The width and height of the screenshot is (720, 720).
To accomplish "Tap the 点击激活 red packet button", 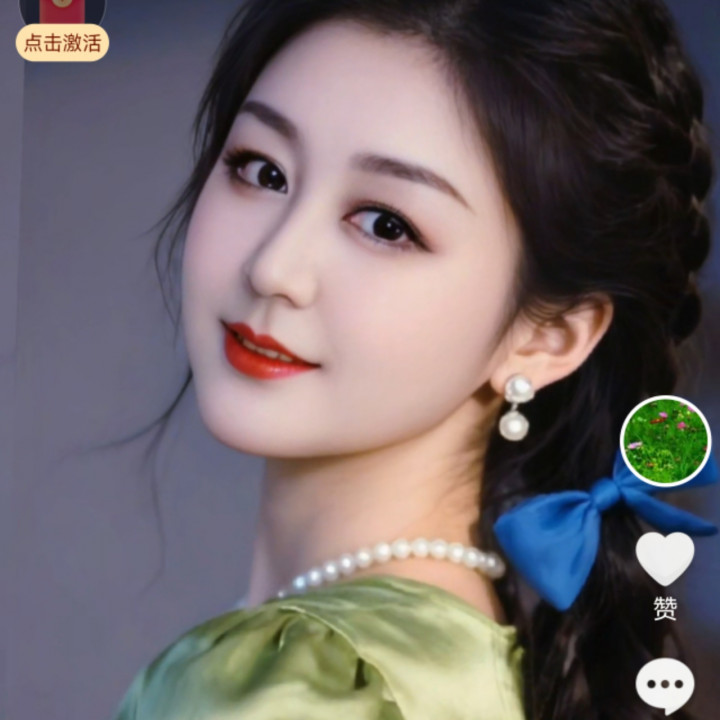I will pos(62,43).
